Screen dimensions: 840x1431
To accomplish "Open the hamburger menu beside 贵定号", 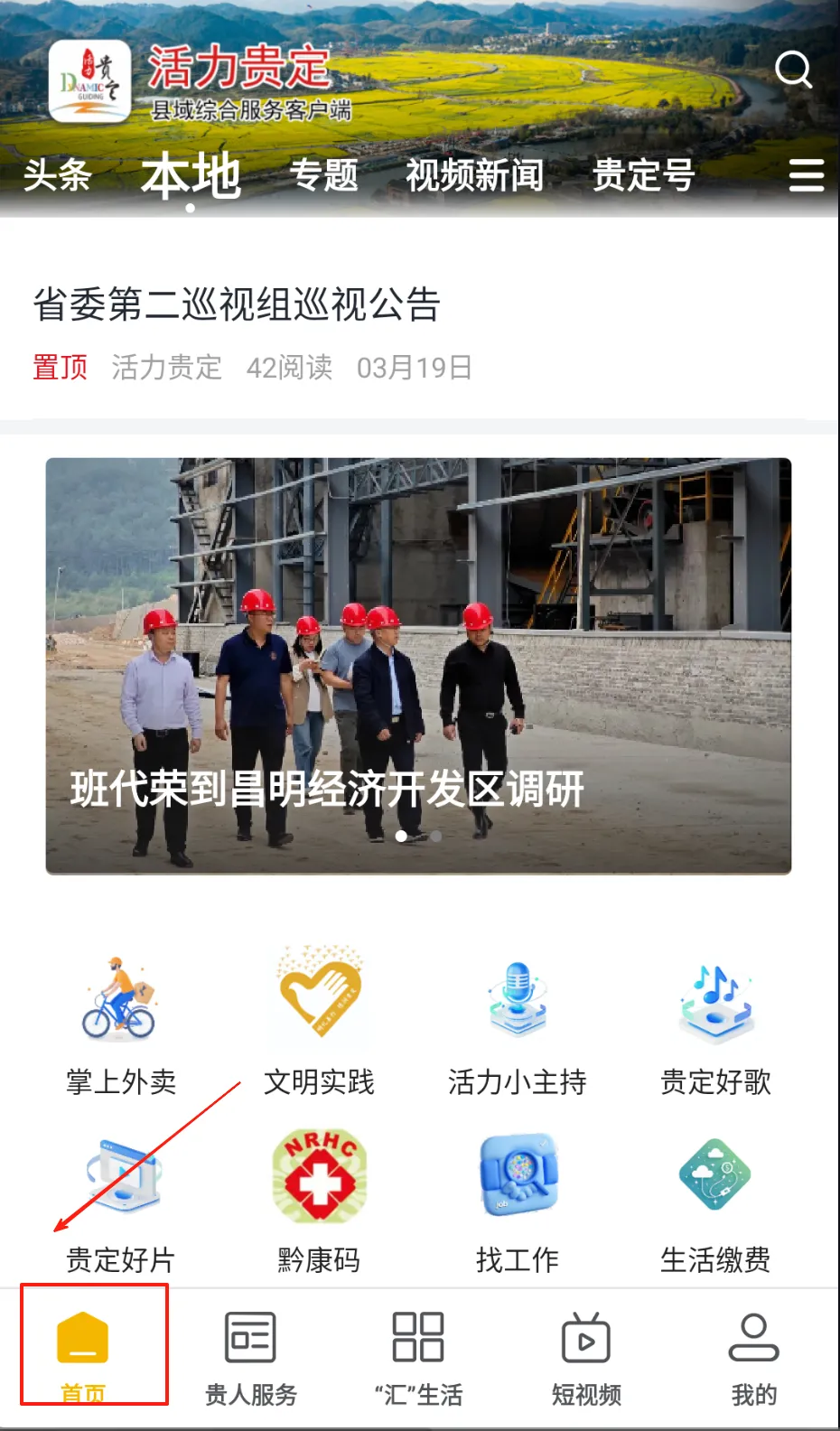I will pyautogui.click(x=805, y=175).
